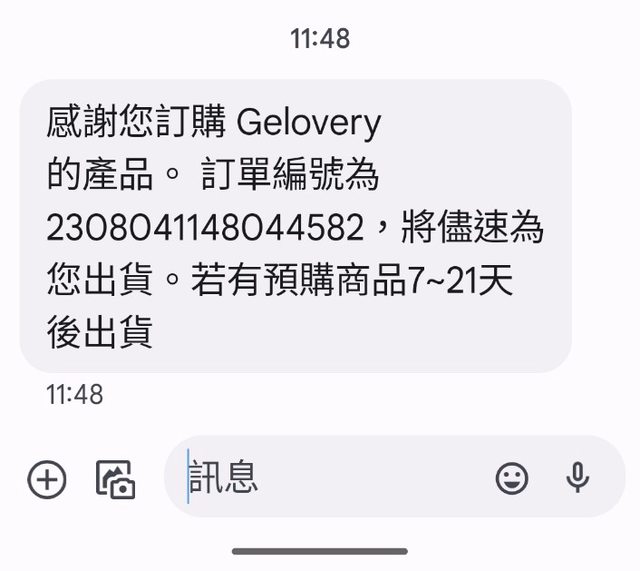The width and height of the screenshot is (640, 571).
Task: Record a voice message with the microphone
Action: [577, 478]
